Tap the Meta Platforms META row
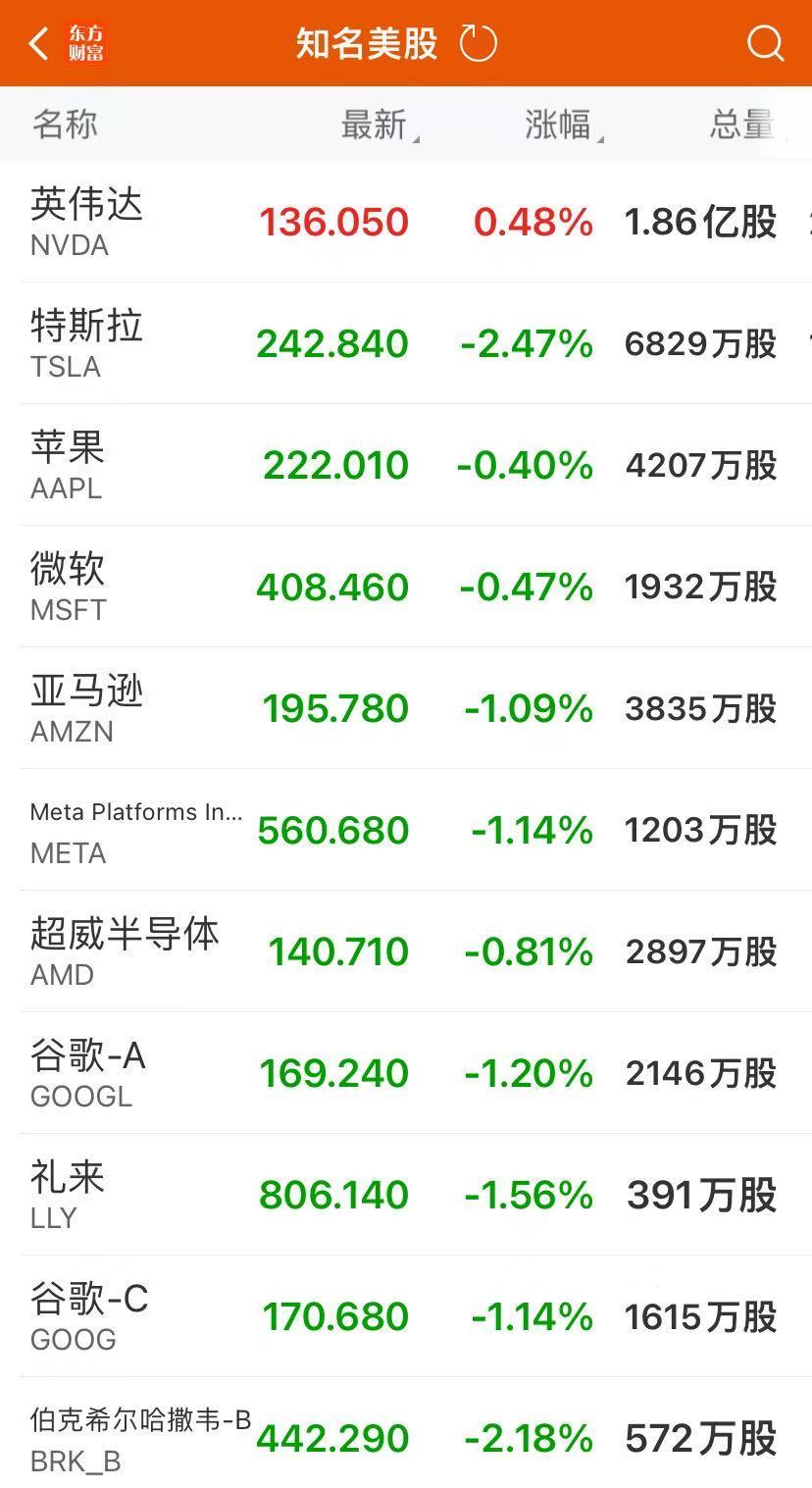Screen dimensions: 812x1488 coord(135,830)
